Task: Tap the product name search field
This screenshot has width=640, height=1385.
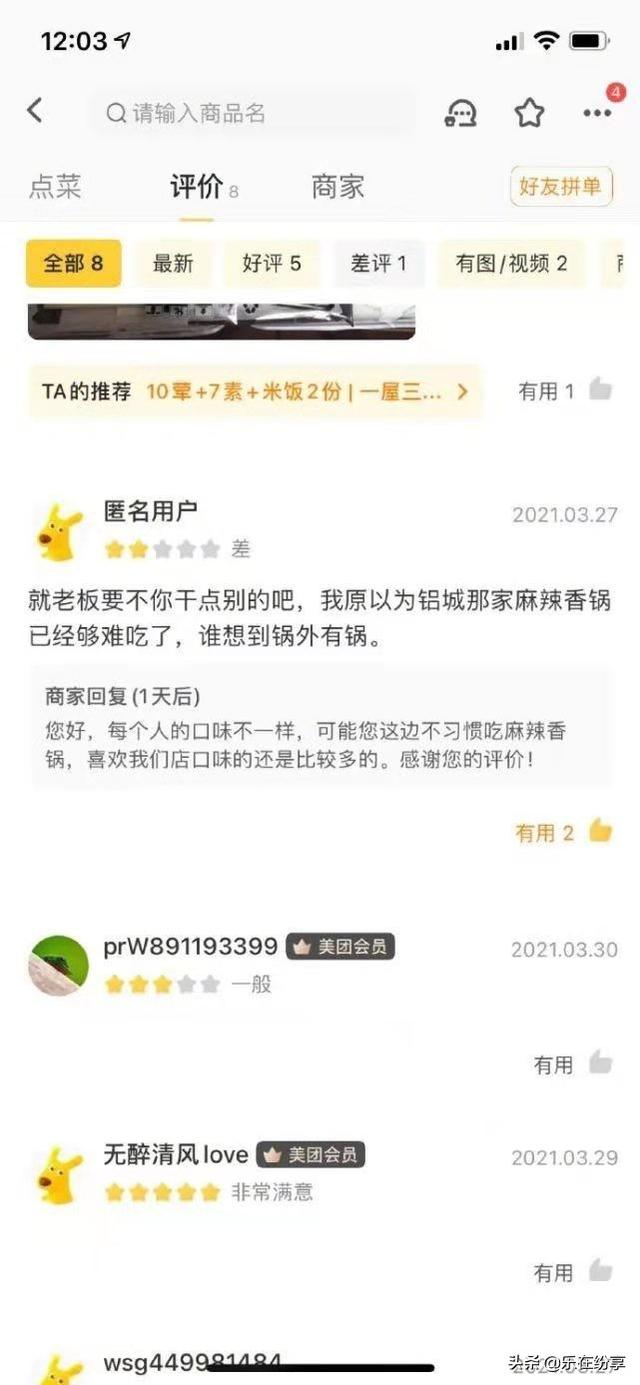Action: point(254,113)
